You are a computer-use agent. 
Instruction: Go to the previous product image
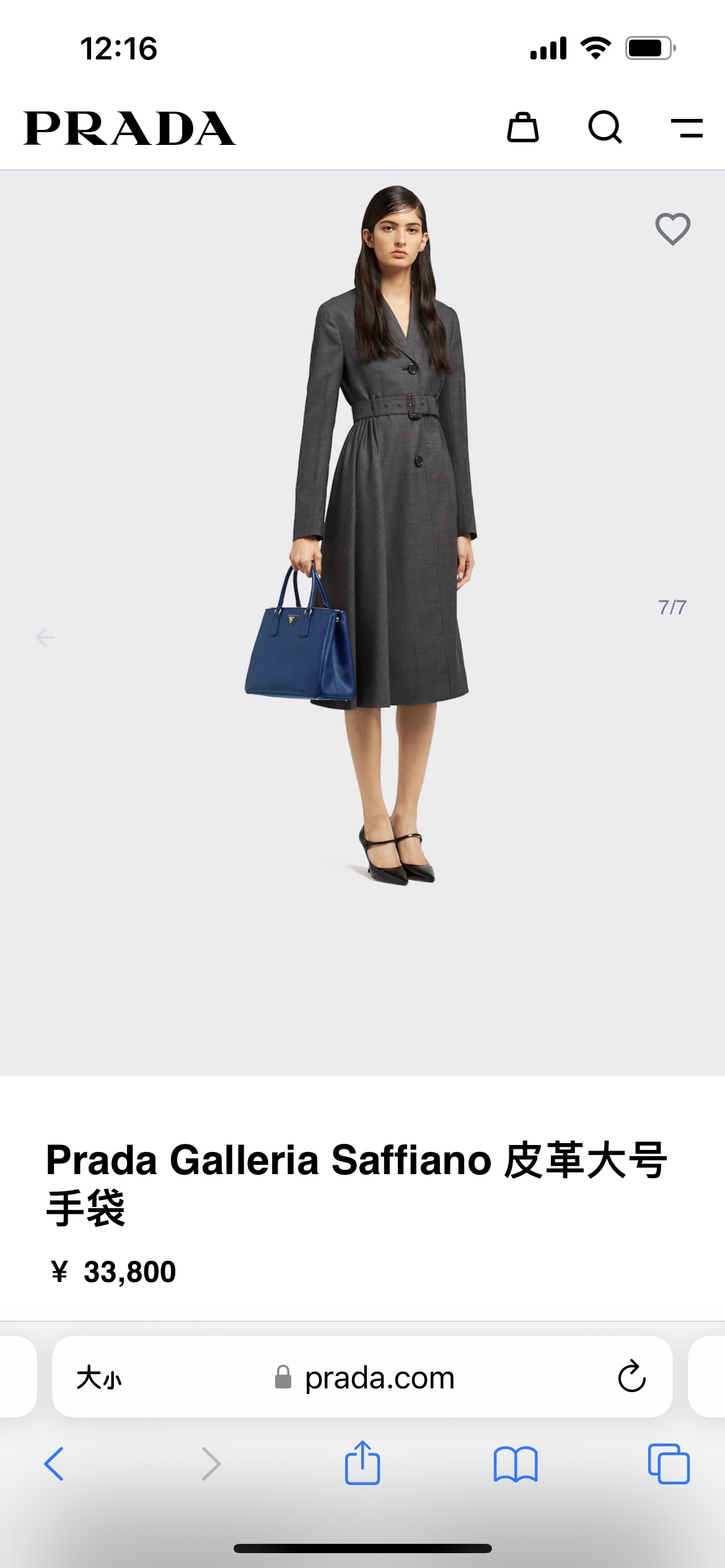pyautogui.click(x=45, y=637)
